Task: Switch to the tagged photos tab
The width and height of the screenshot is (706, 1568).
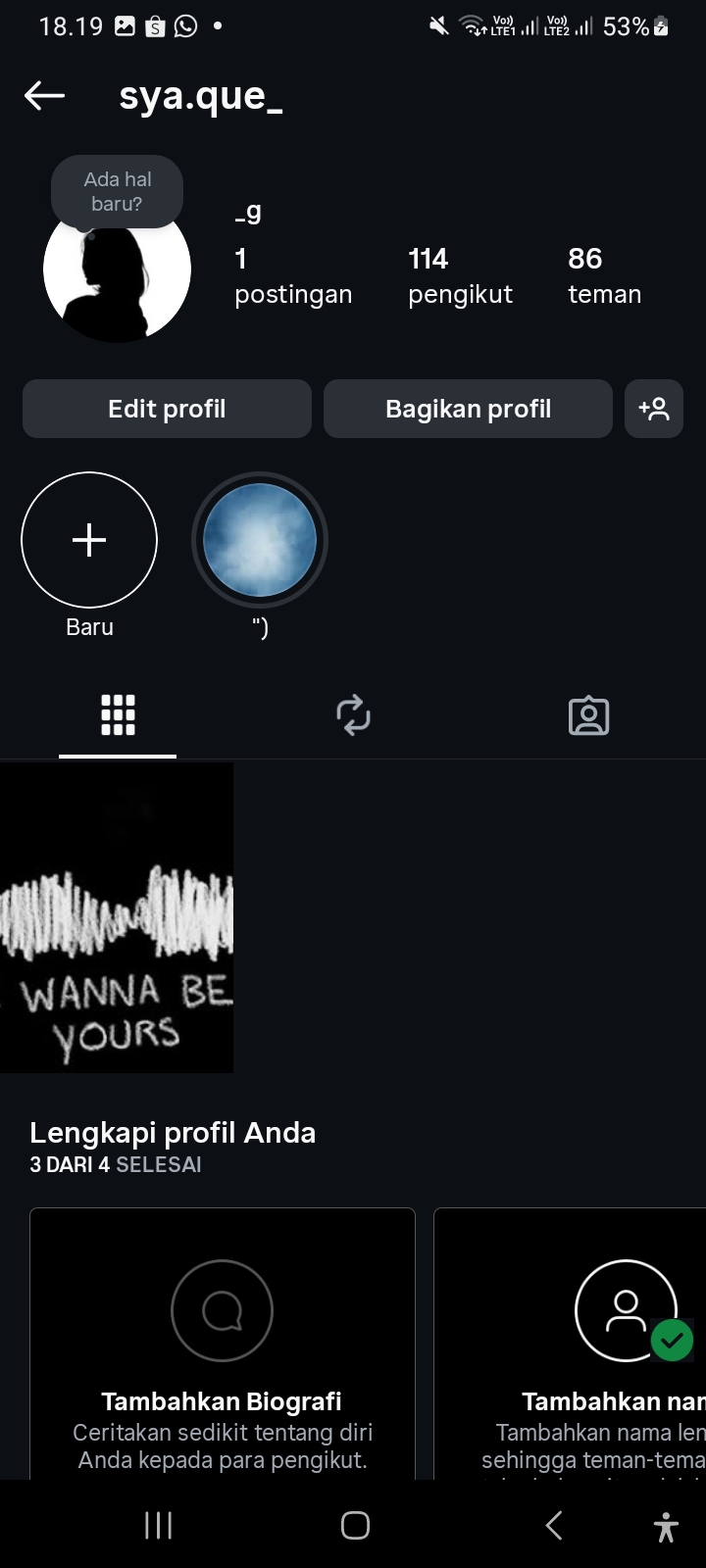Action: click(x=588, y=715)
